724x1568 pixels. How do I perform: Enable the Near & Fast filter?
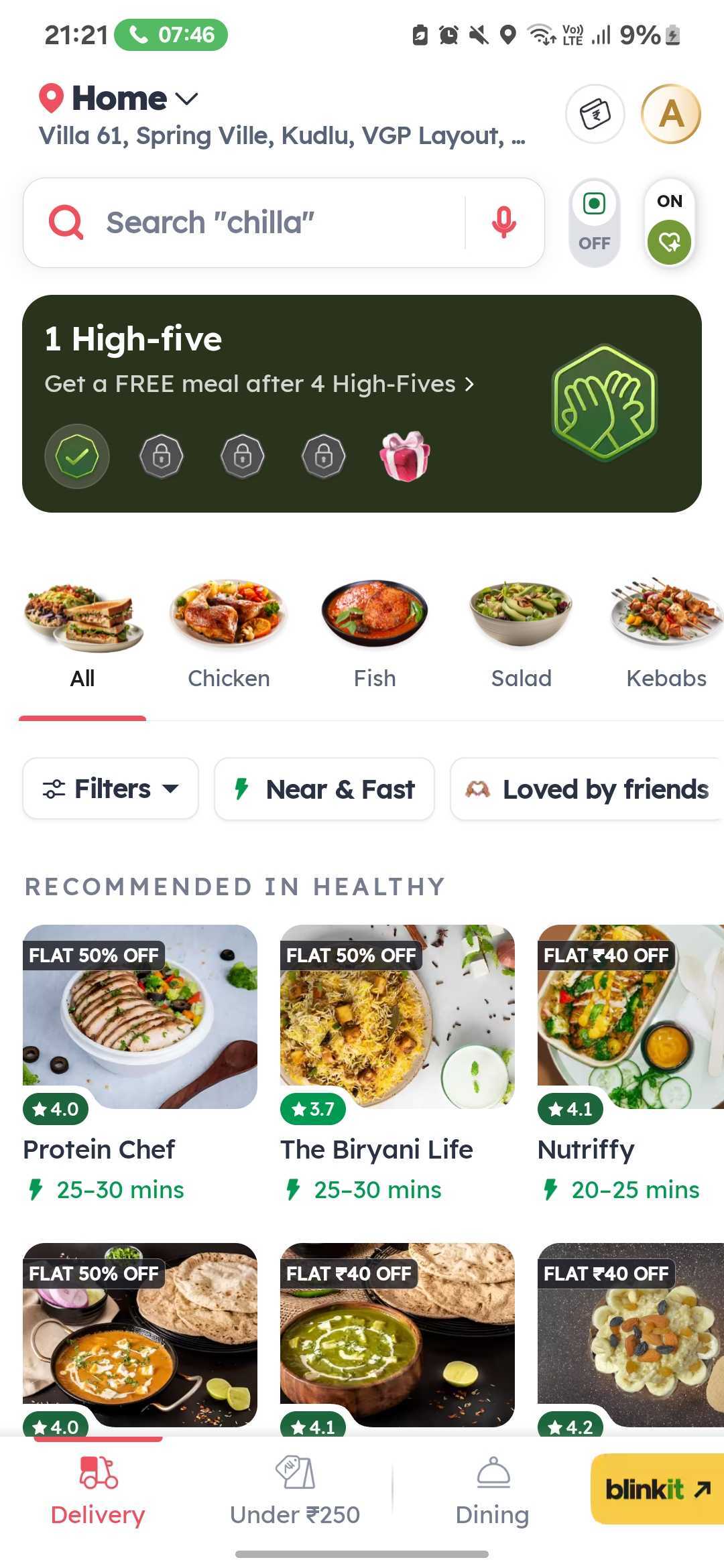point(324,789)
